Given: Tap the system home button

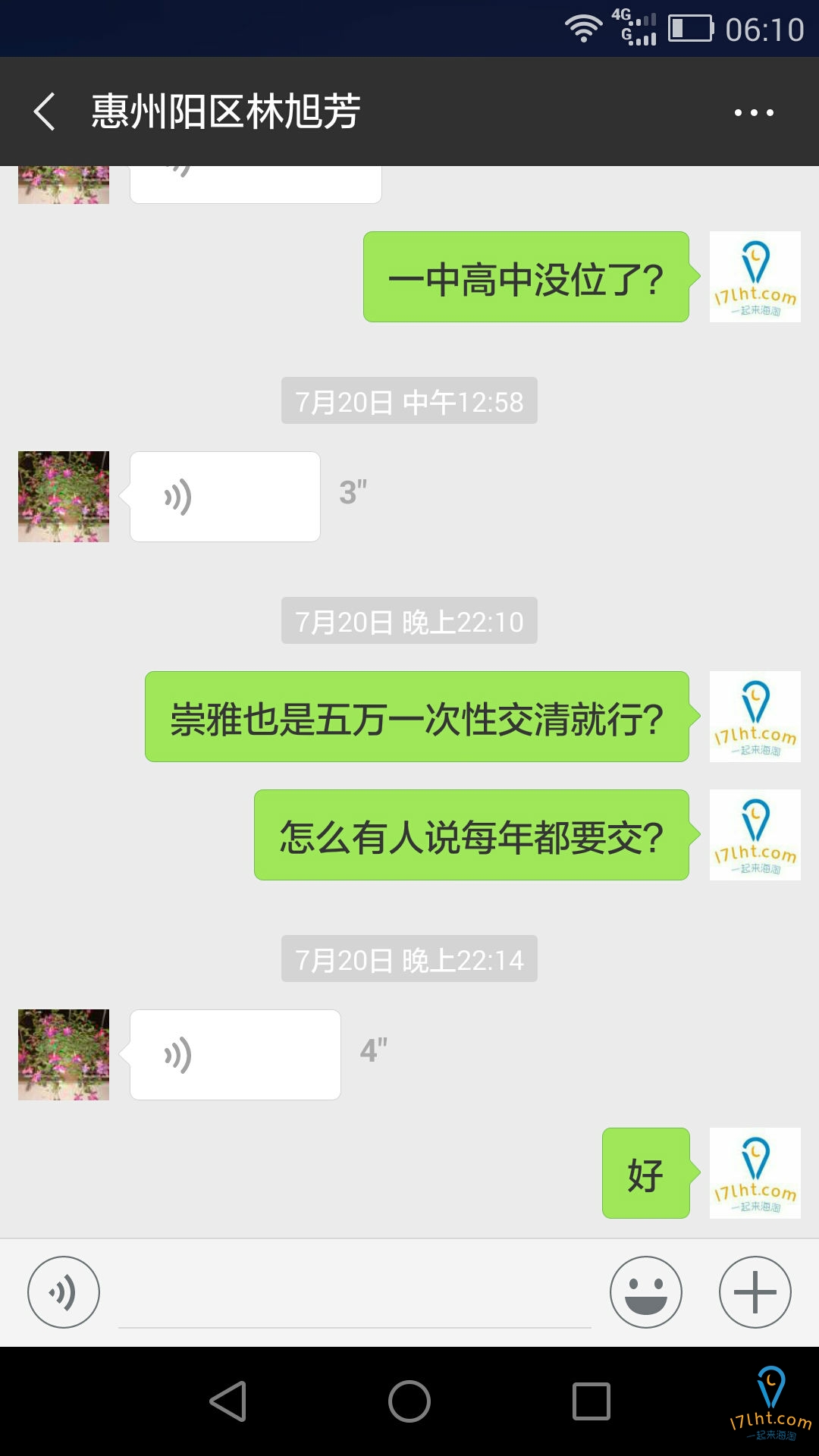Looking at the screenshot, I should (x=409, y=1401).
